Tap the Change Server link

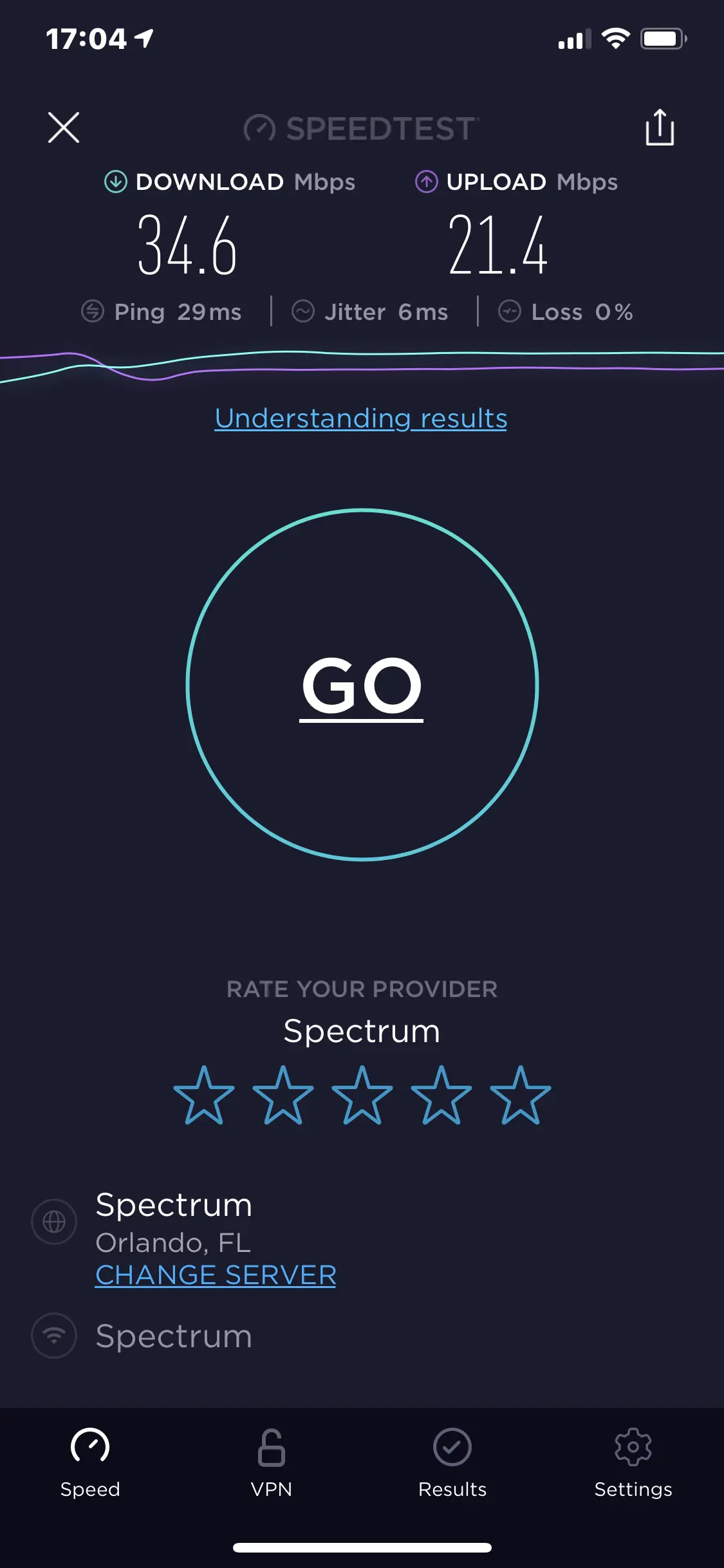coord(216,1275)
